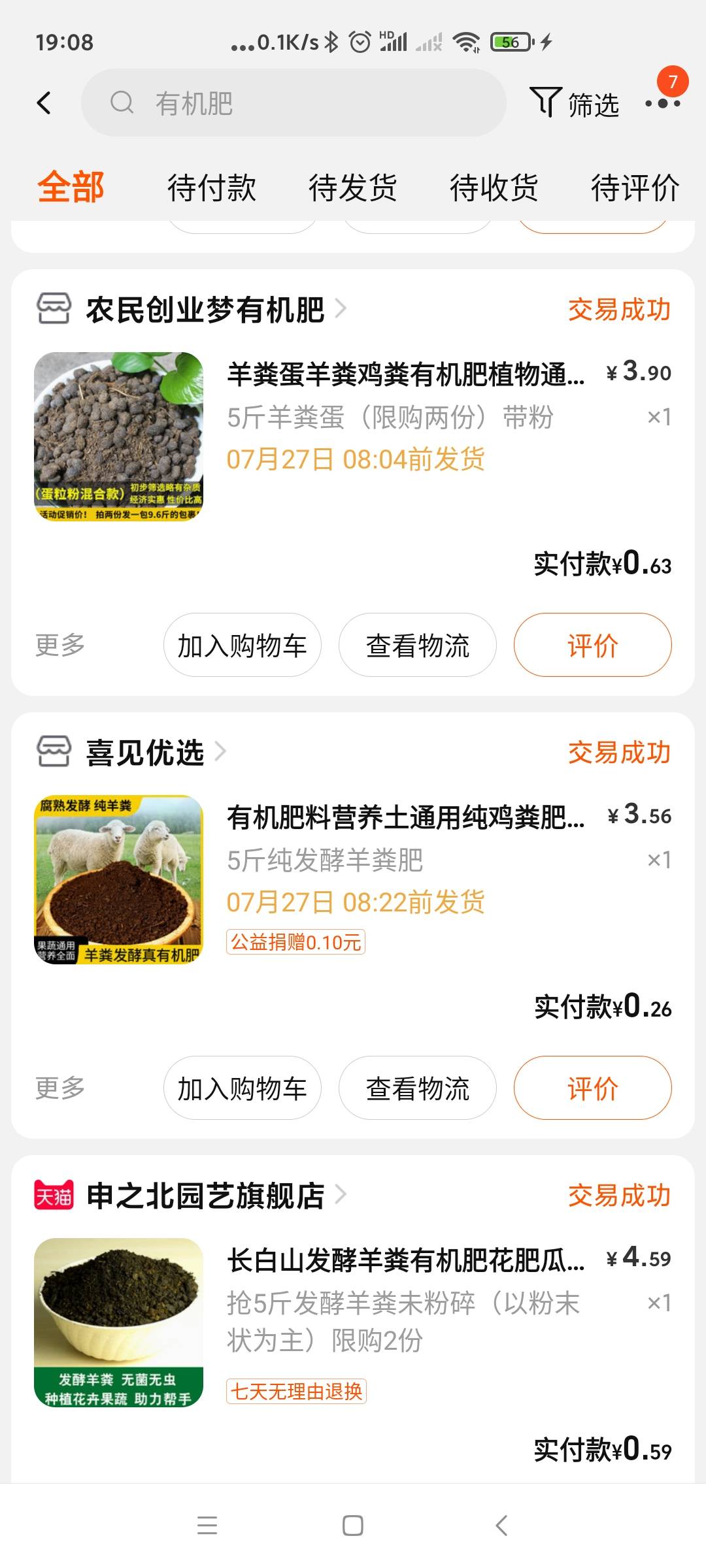Review the 农民创业梦有机肥 order via 评价
This screenshot has height=1568, width=706.
pyautogui.click(x=592, y=645)
